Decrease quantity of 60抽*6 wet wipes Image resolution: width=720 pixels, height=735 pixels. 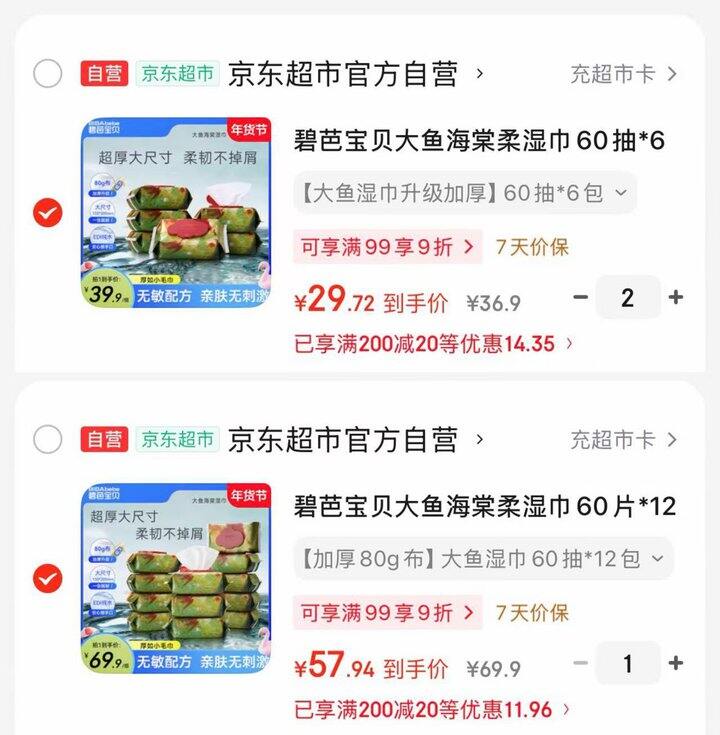[580, 297]
